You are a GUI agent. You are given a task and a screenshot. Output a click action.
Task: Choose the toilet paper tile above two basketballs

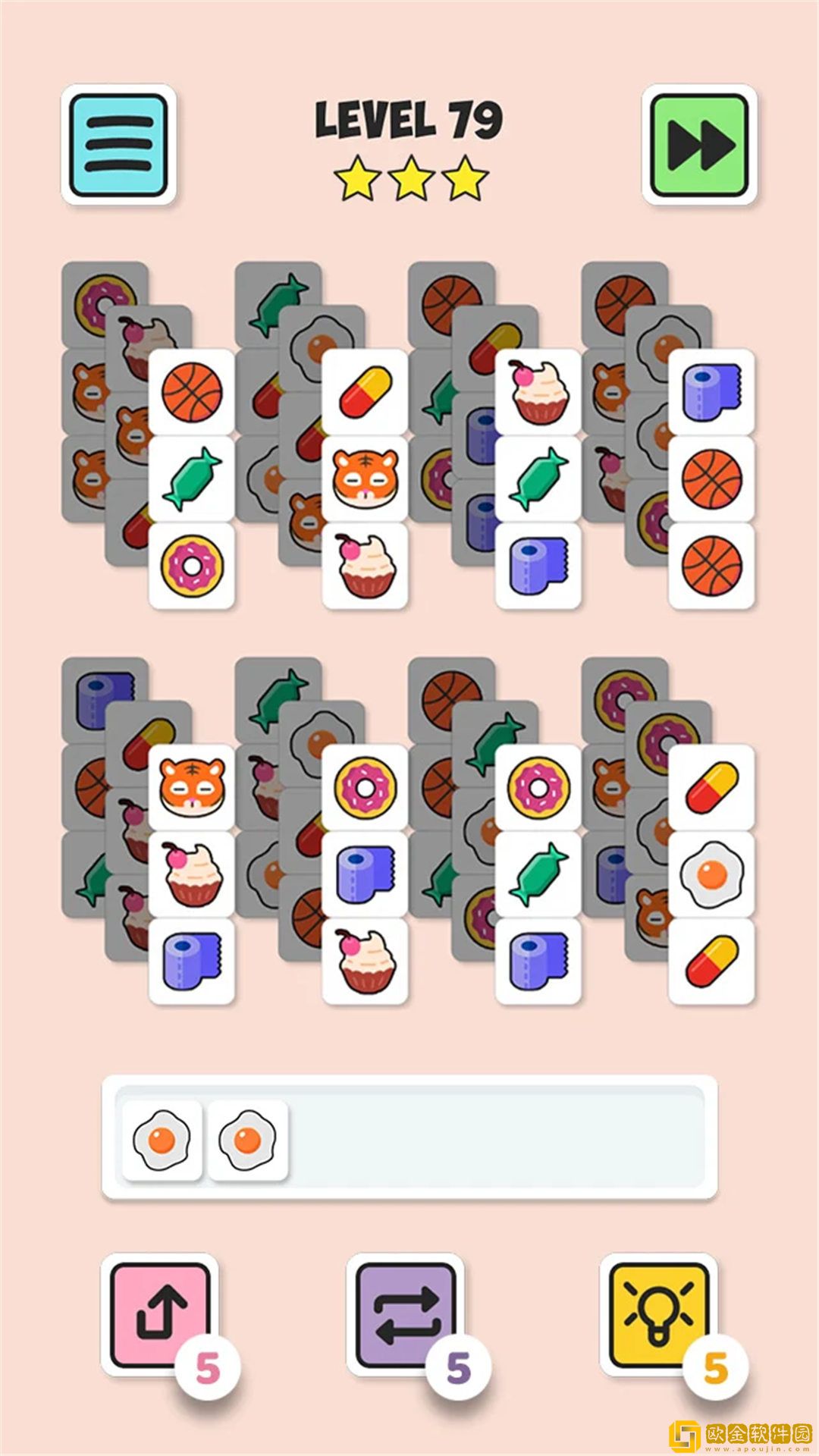click(x=711, y=392)
